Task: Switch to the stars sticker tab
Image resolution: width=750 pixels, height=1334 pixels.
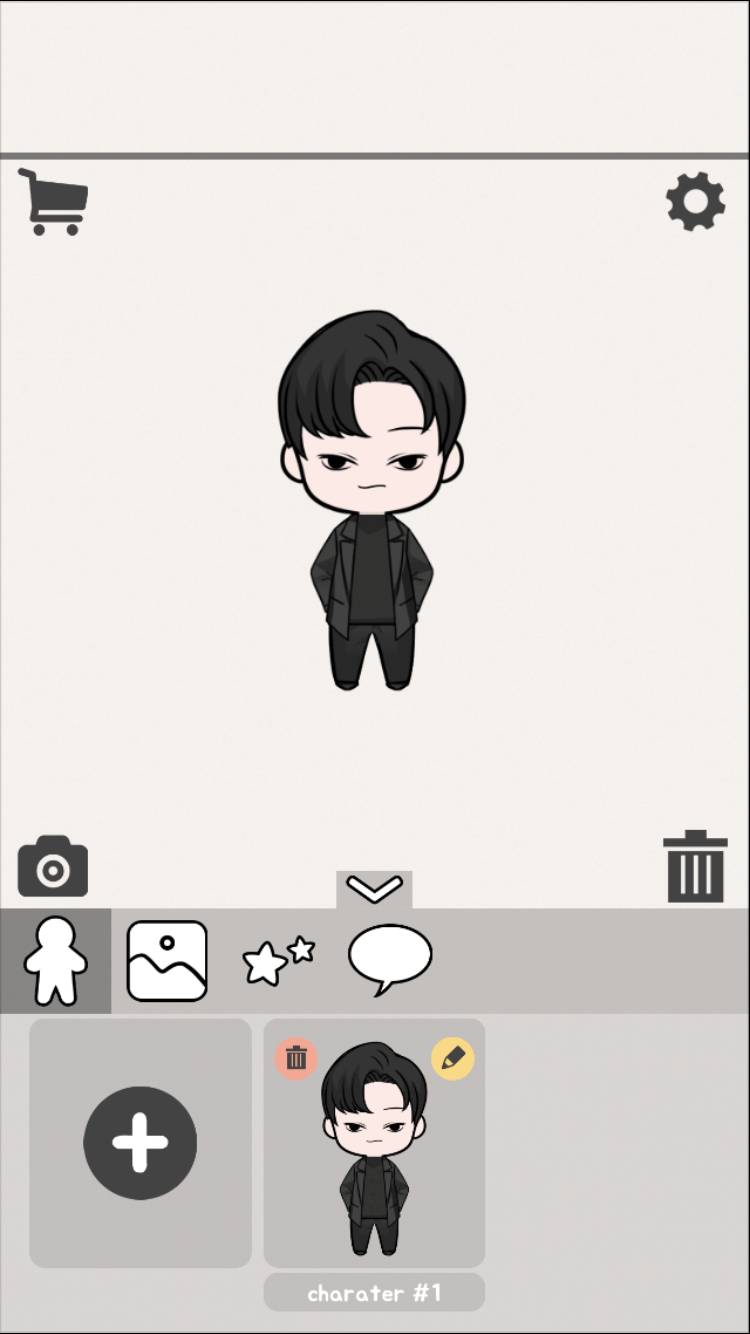Action: (x=278, y=961)
